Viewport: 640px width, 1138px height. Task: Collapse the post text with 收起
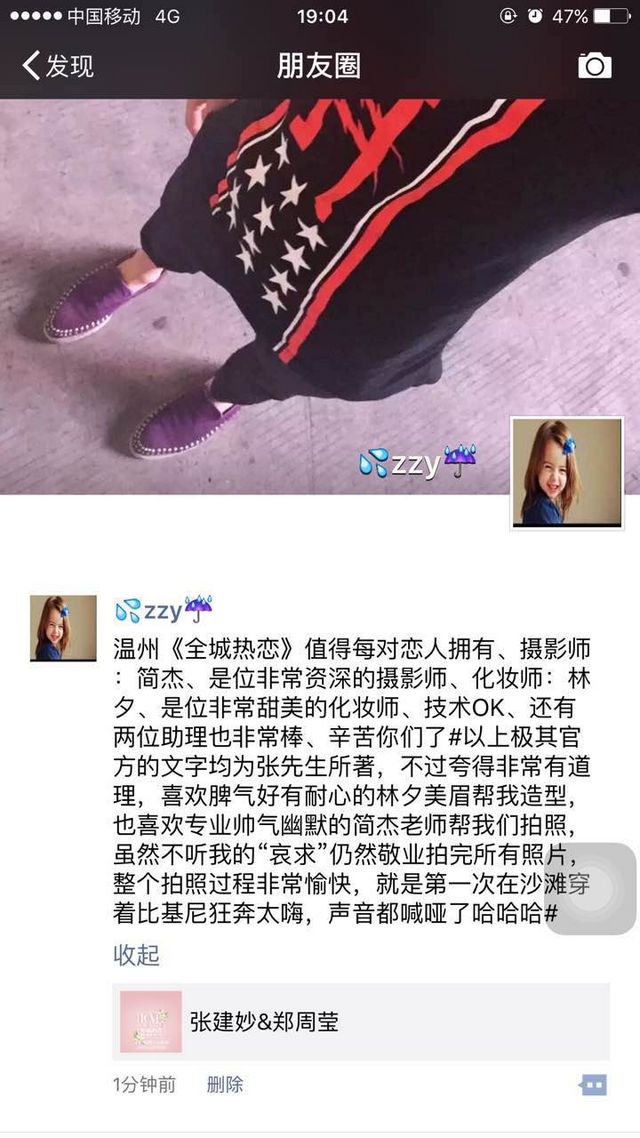[x=136, y=955]
